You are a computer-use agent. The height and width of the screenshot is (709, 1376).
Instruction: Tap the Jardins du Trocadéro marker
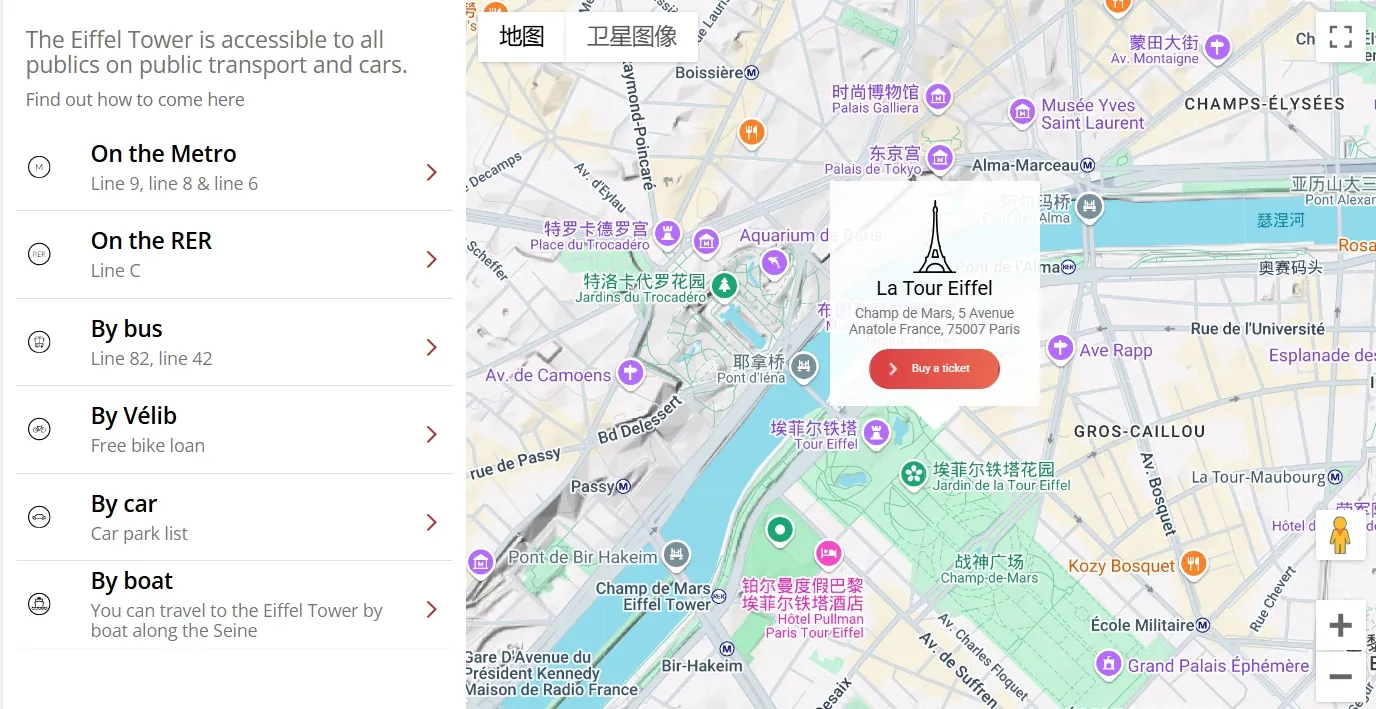pos(724,286)
